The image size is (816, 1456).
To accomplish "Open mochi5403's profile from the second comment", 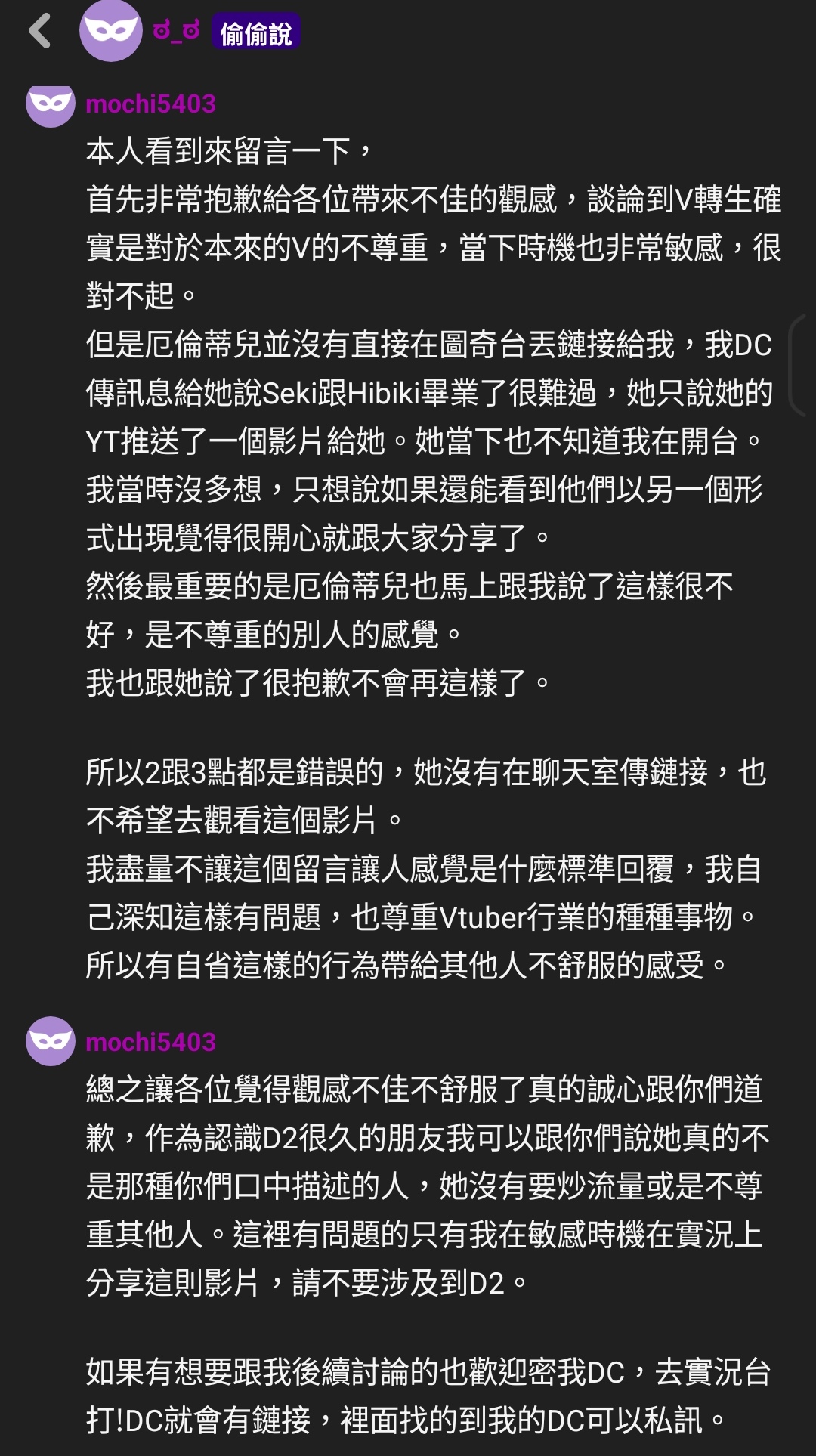I will tap(150, 1042).
